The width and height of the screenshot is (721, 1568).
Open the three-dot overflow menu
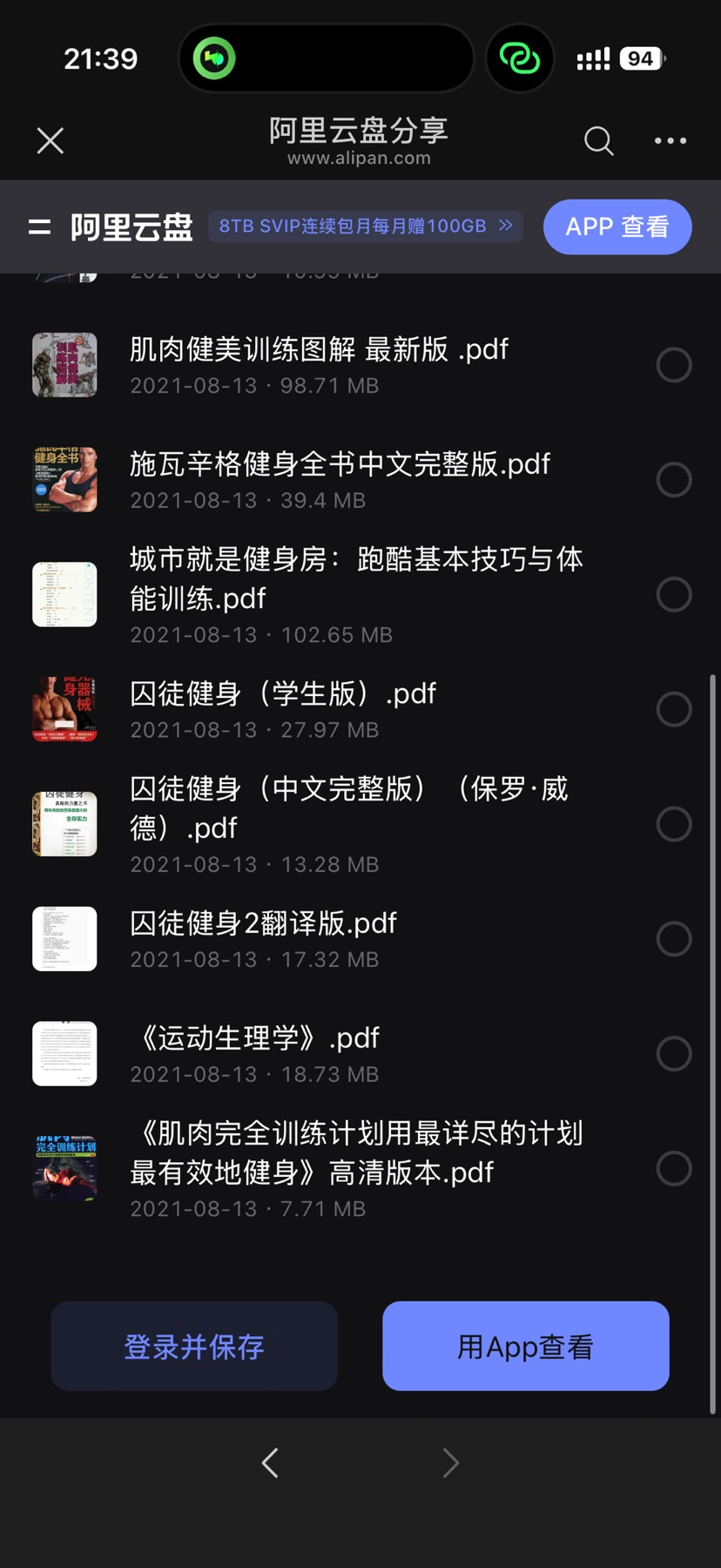670,140
